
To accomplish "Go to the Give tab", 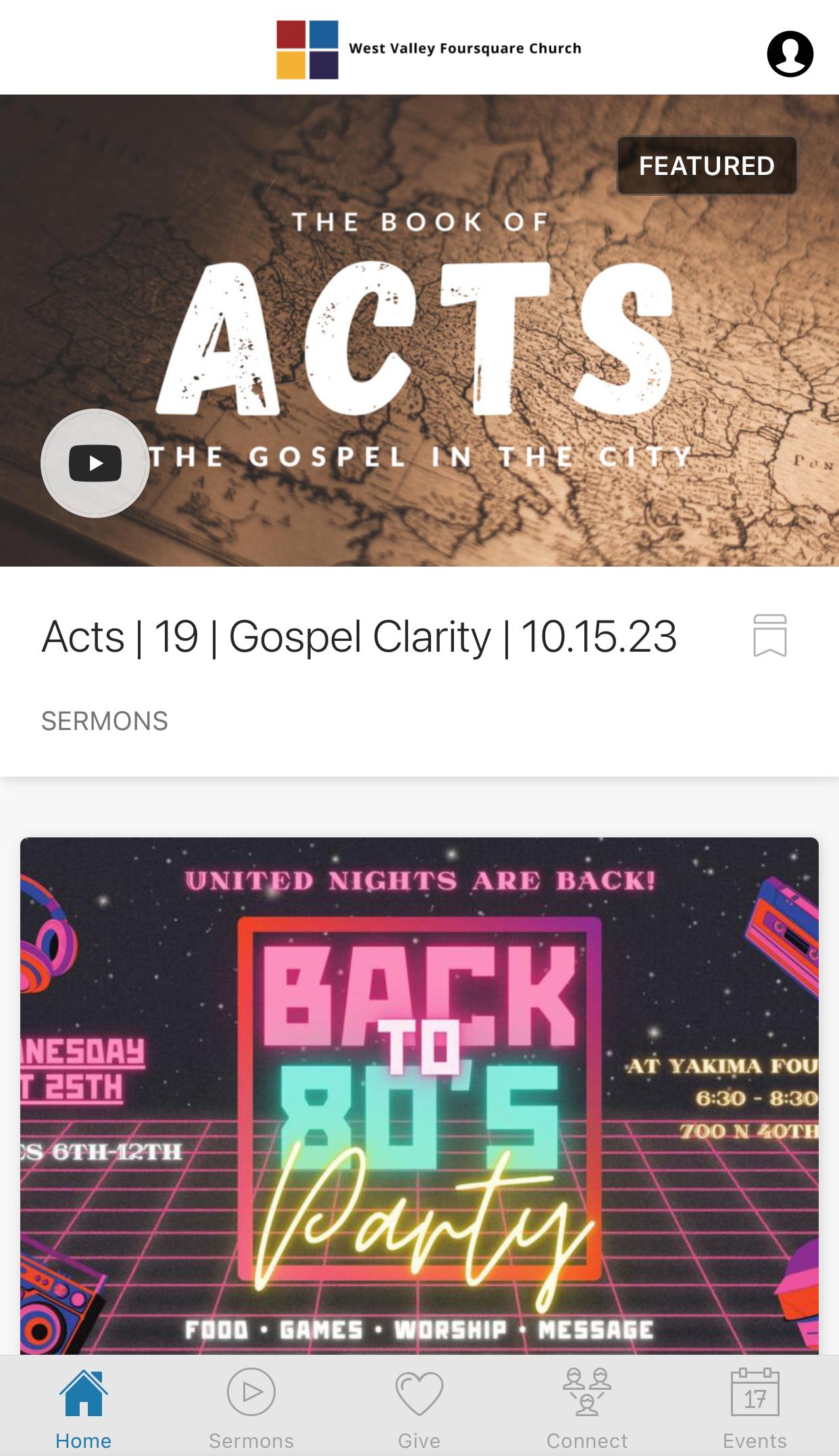I will click(419, 1407).
